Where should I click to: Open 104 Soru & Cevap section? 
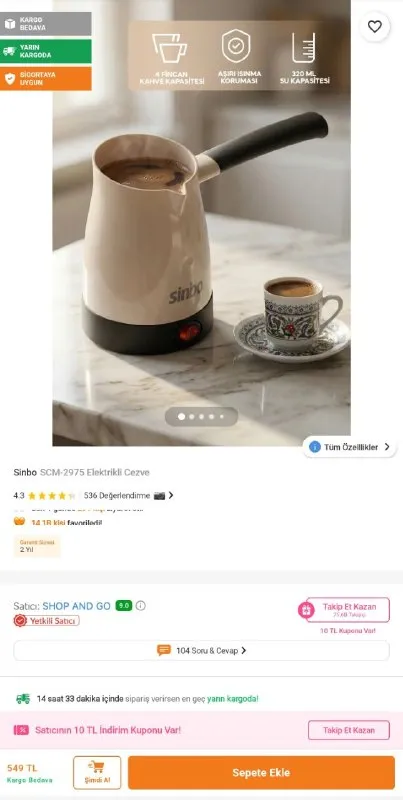pyautogui.click(x=202, y=651)
